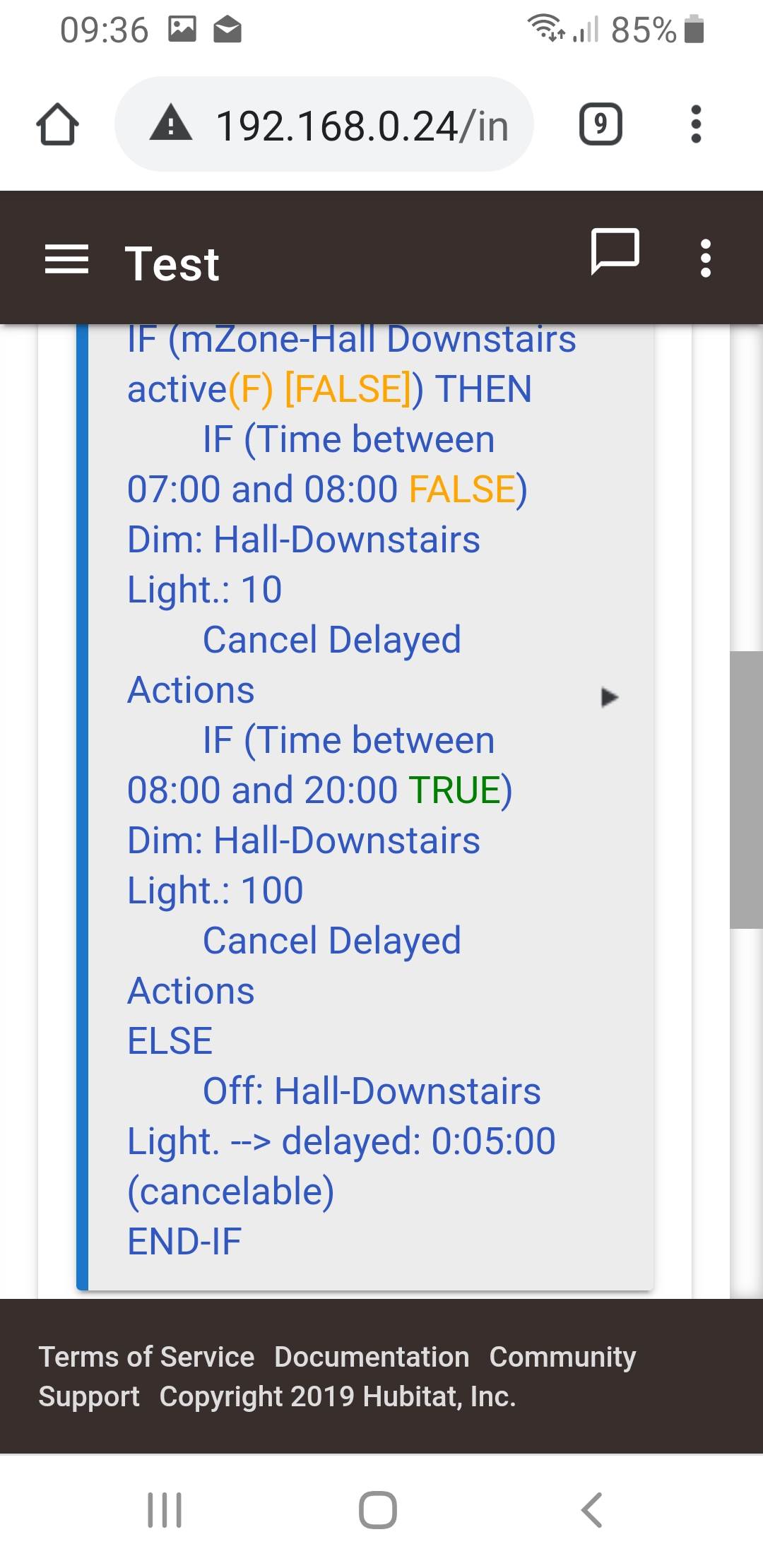This screenshot has height=1568, width=763.
Task: Go back using the system back button
Action: [591, 1510]
